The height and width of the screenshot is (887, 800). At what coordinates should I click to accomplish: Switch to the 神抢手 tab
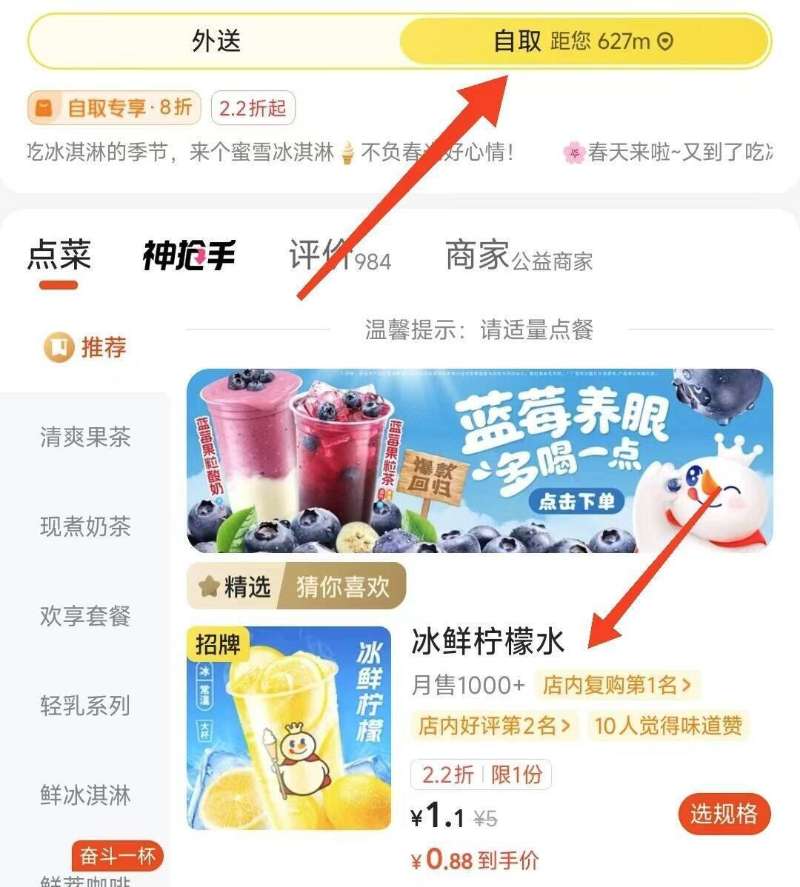coord(190,255)
